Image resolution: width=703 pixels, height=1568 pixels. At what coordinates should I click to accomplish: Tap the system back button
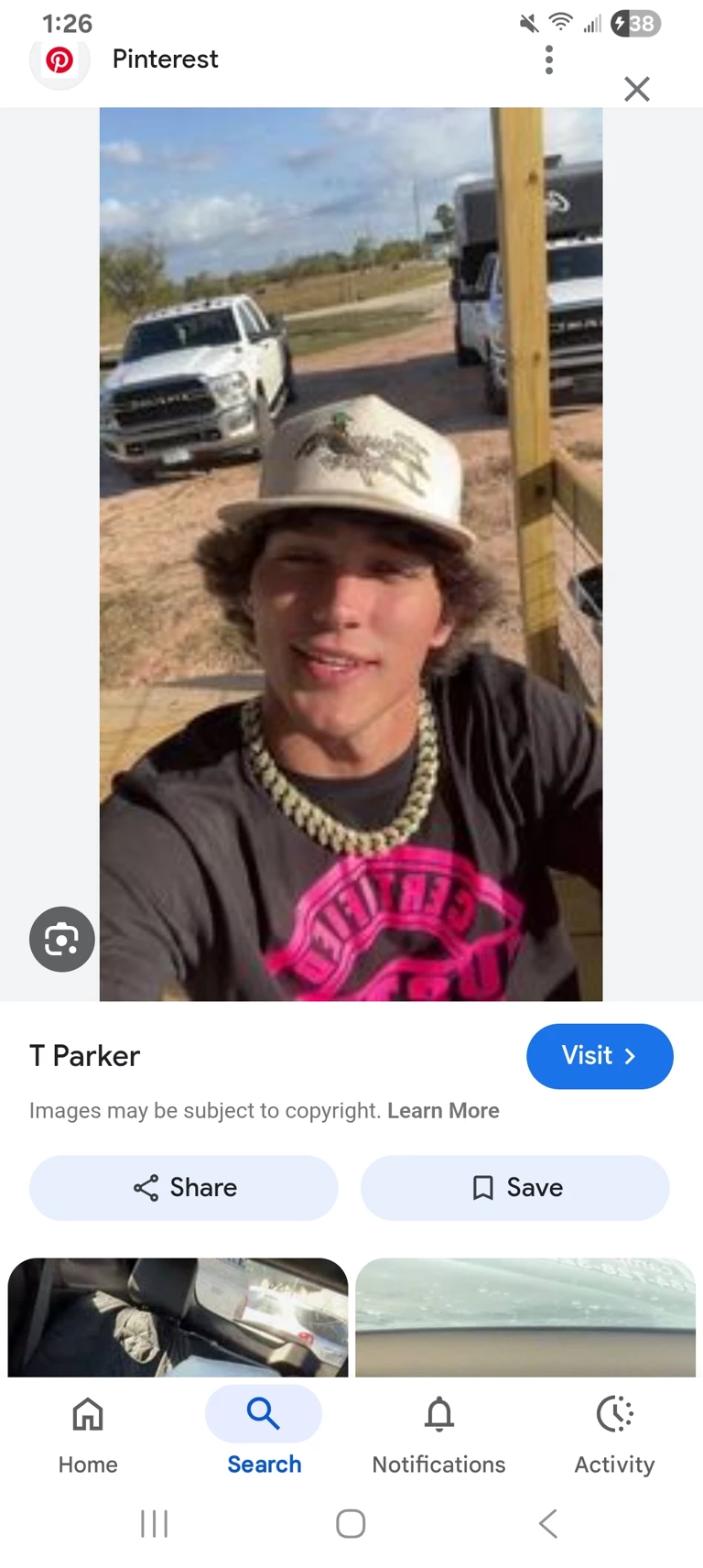(x=548, y=1523)
